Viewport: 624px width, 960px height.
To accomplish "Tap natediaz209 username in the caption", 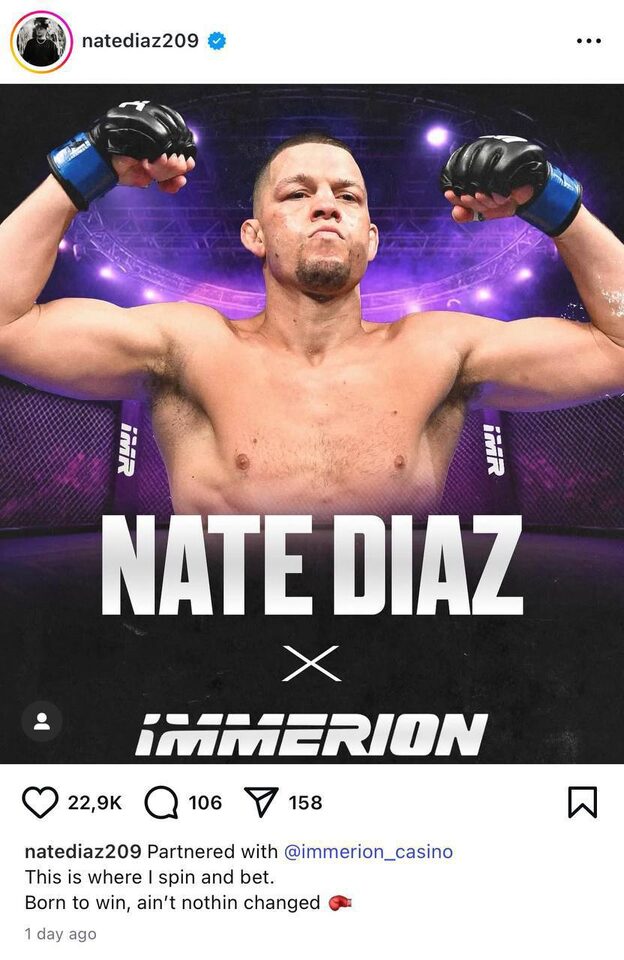I will [x=83, y=852].
